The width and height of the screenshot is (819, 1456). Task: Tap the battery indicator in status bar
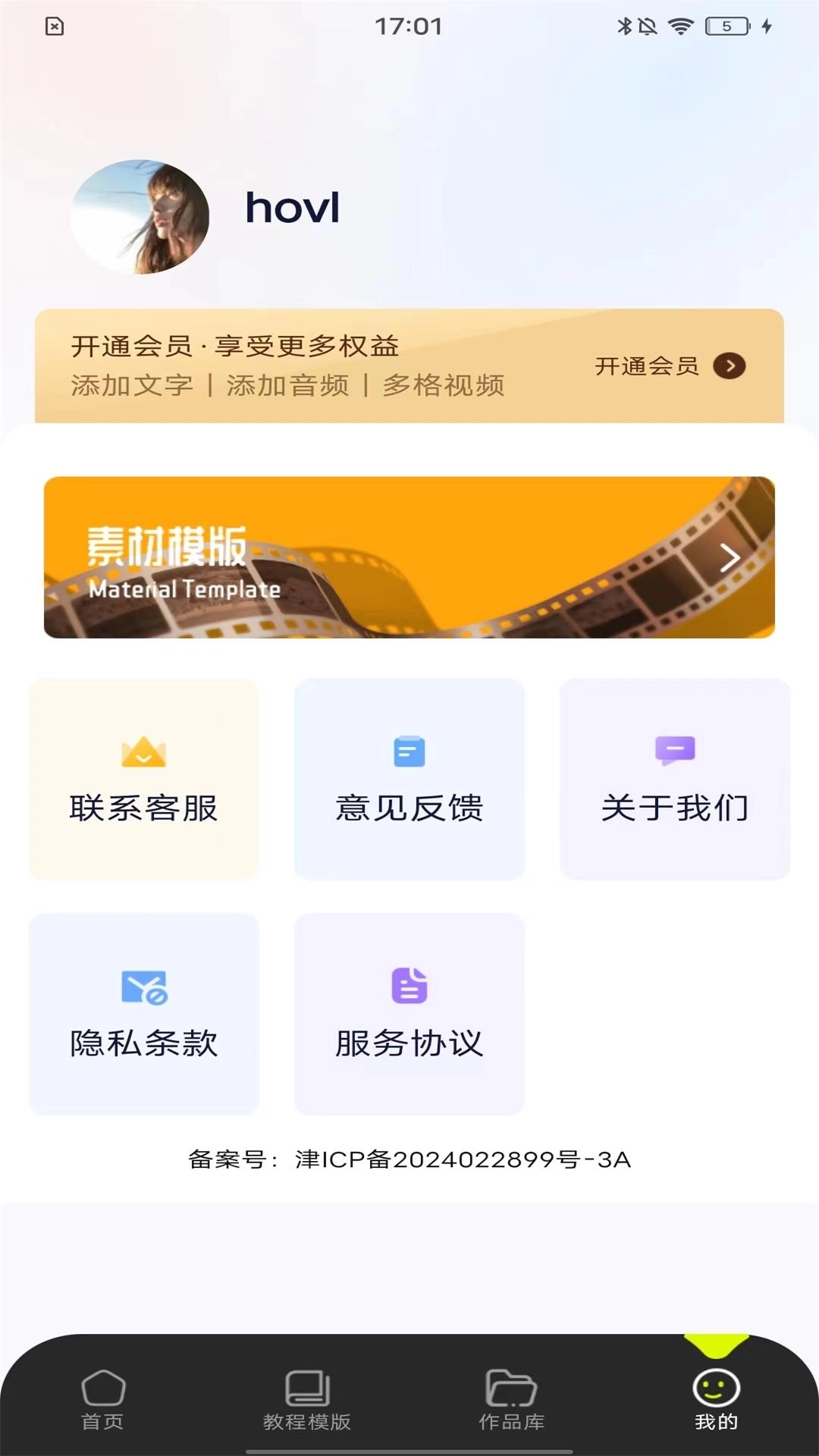(x=726, y=25)
